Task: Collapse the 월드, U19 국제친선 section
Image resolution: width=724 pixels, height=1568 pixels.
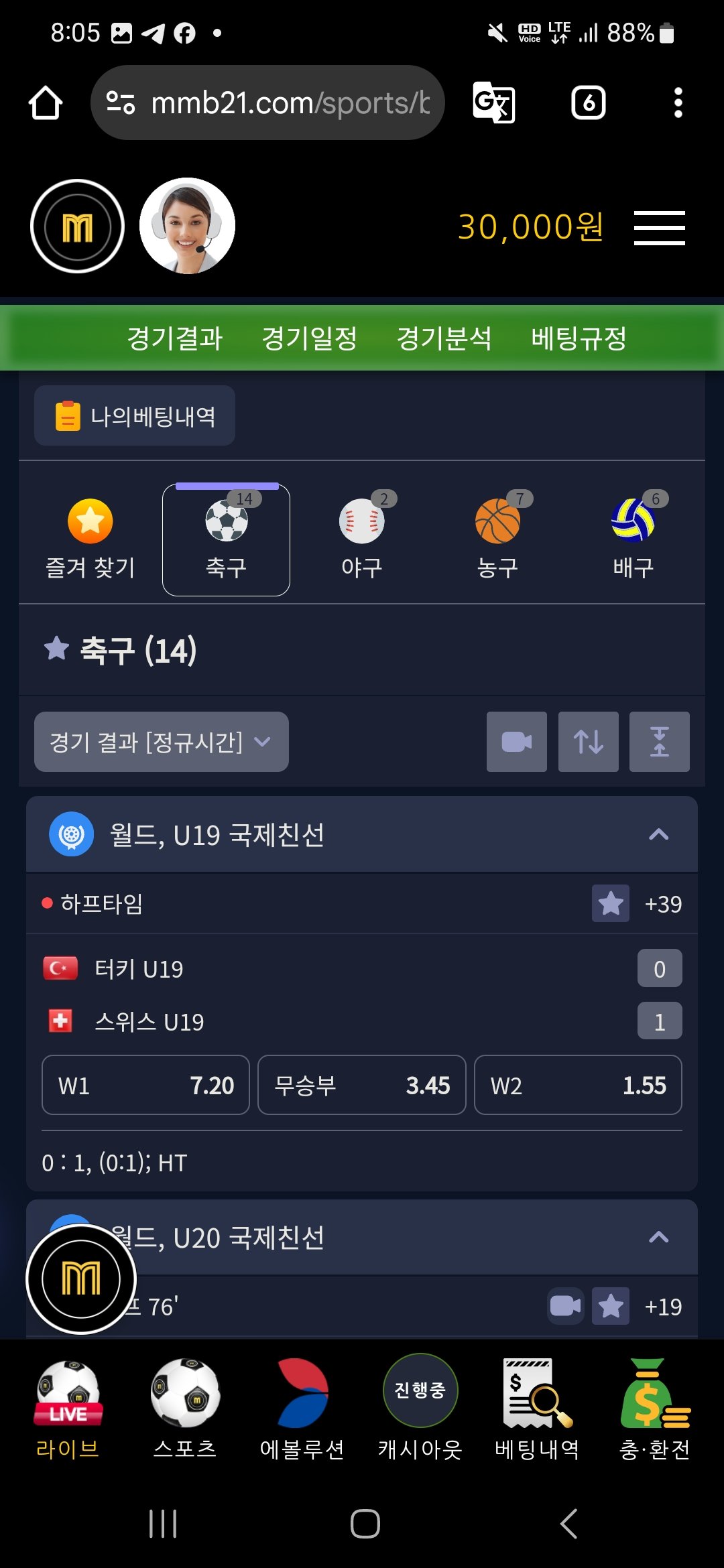Action: coord(659,834)
